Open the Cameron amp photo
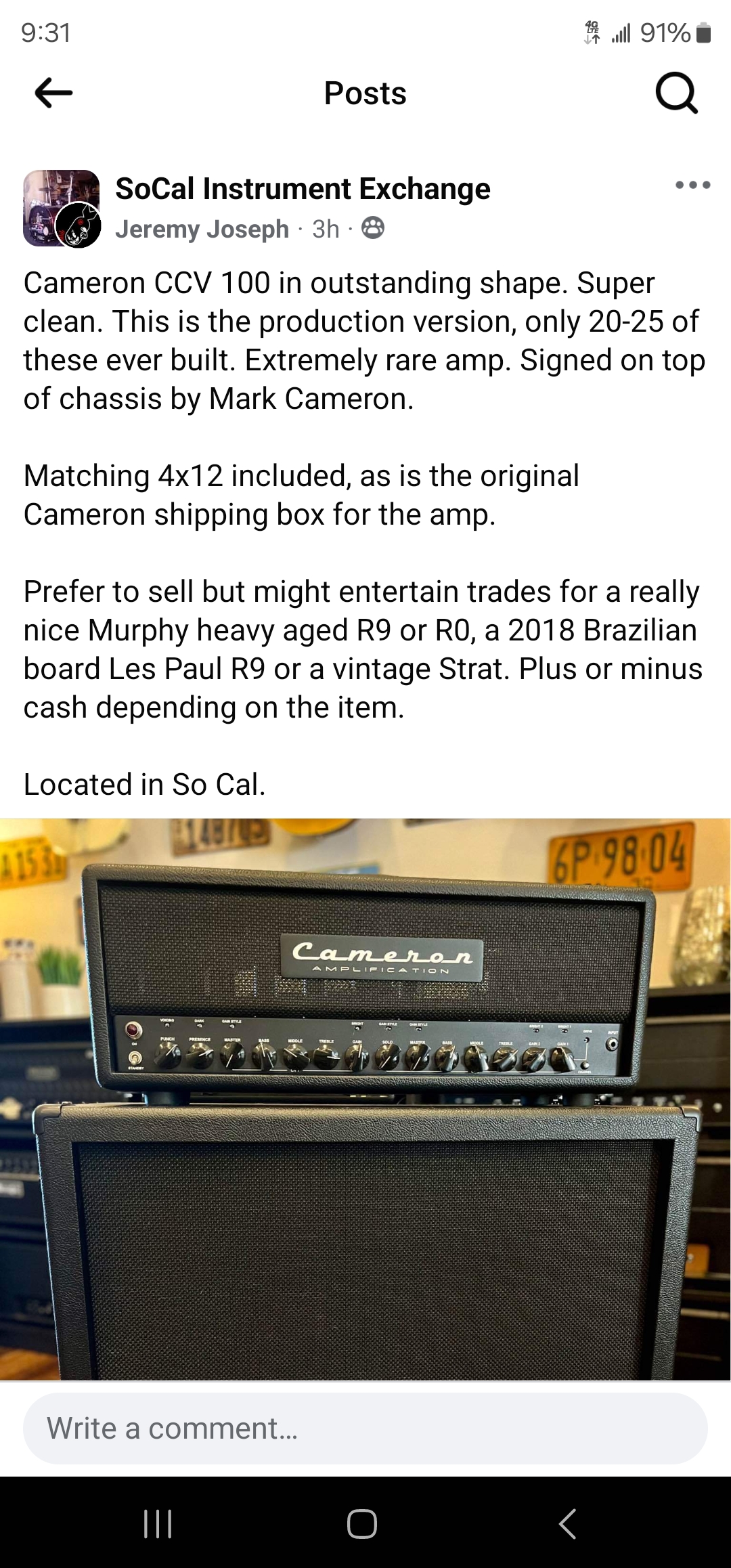Viewport: 731px width, 1568px height. pos(365,1098)
